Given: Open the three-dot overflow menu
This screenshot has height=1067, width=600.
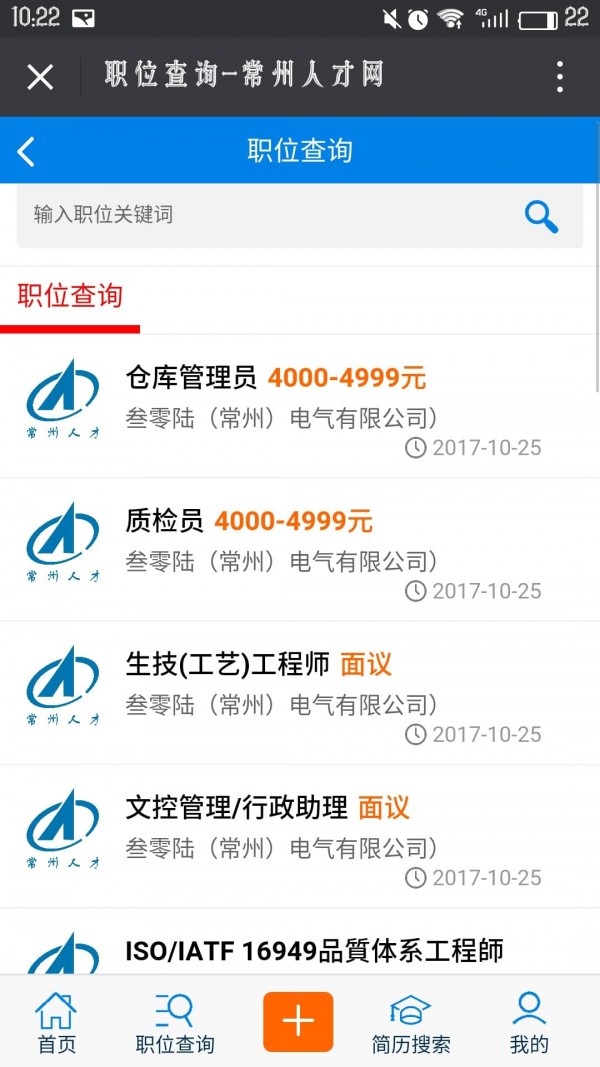Looking at the screenshot, I should click(x=559, y=76).
